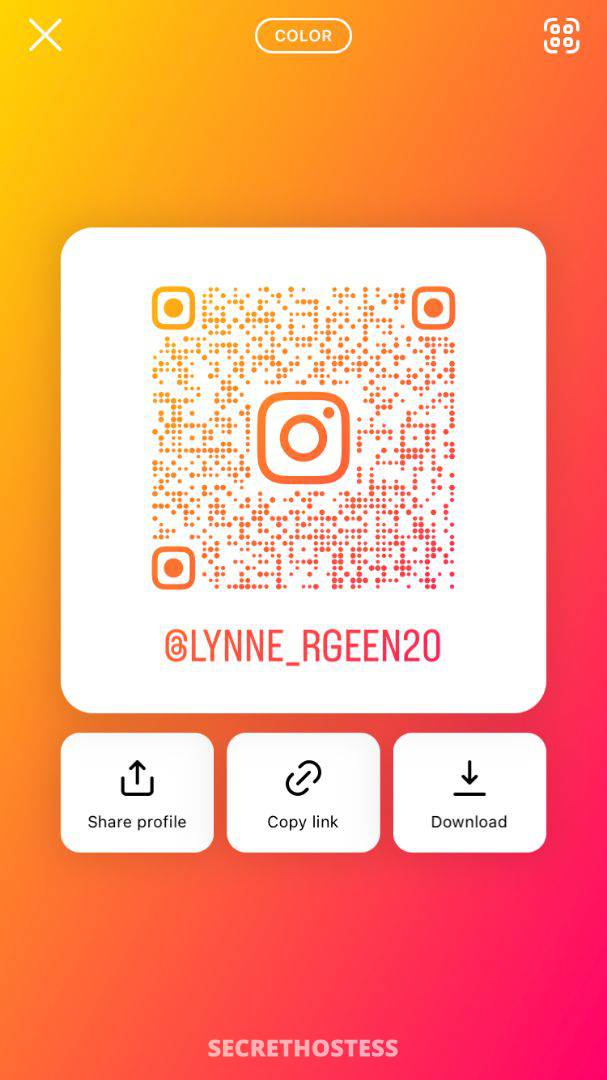The width and height of the screenshot is (607, 1080).
Task: Close the QR code screen
Action: click(x=45, y=35)
